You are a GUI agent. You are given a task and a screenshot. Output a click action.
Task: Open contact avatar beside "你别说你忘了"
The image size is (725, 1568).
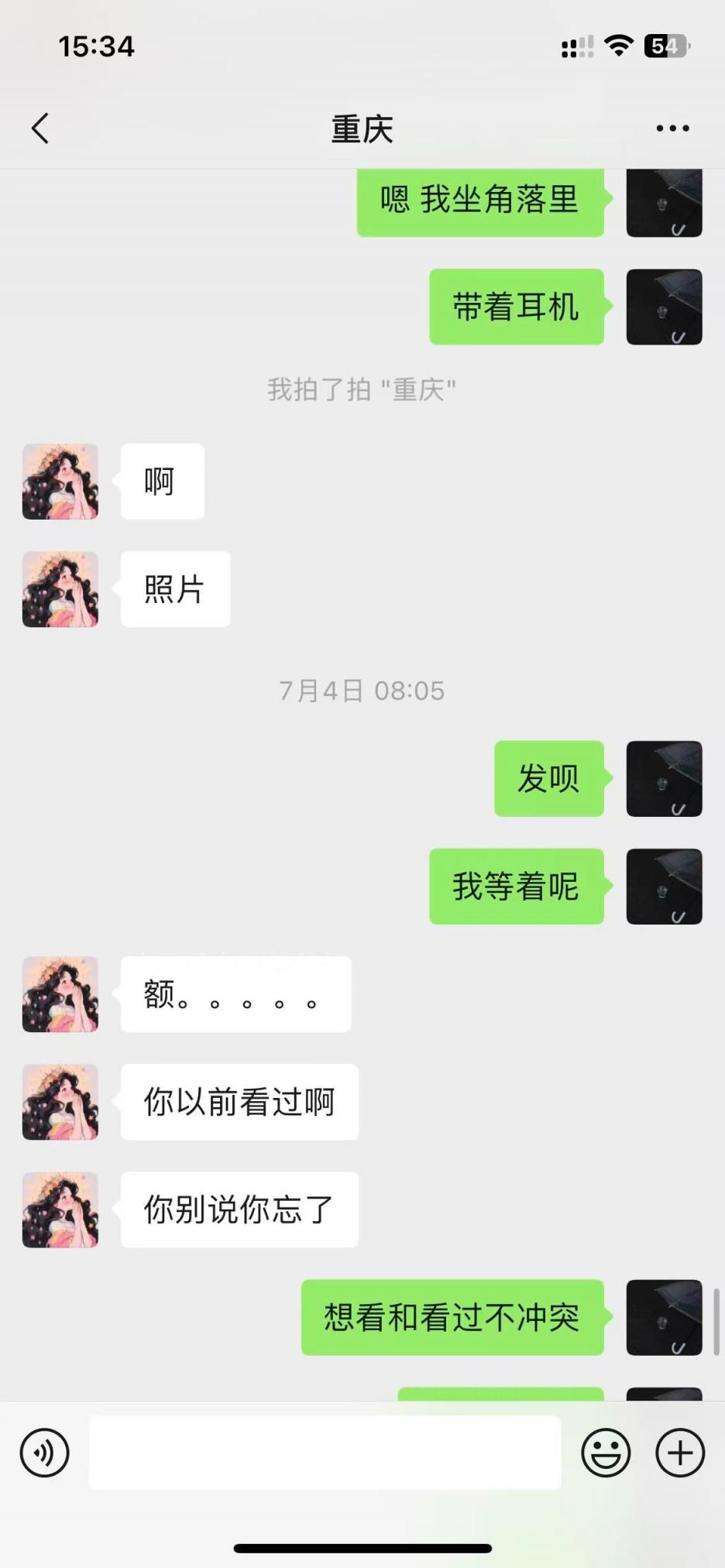pos(60,1209)
